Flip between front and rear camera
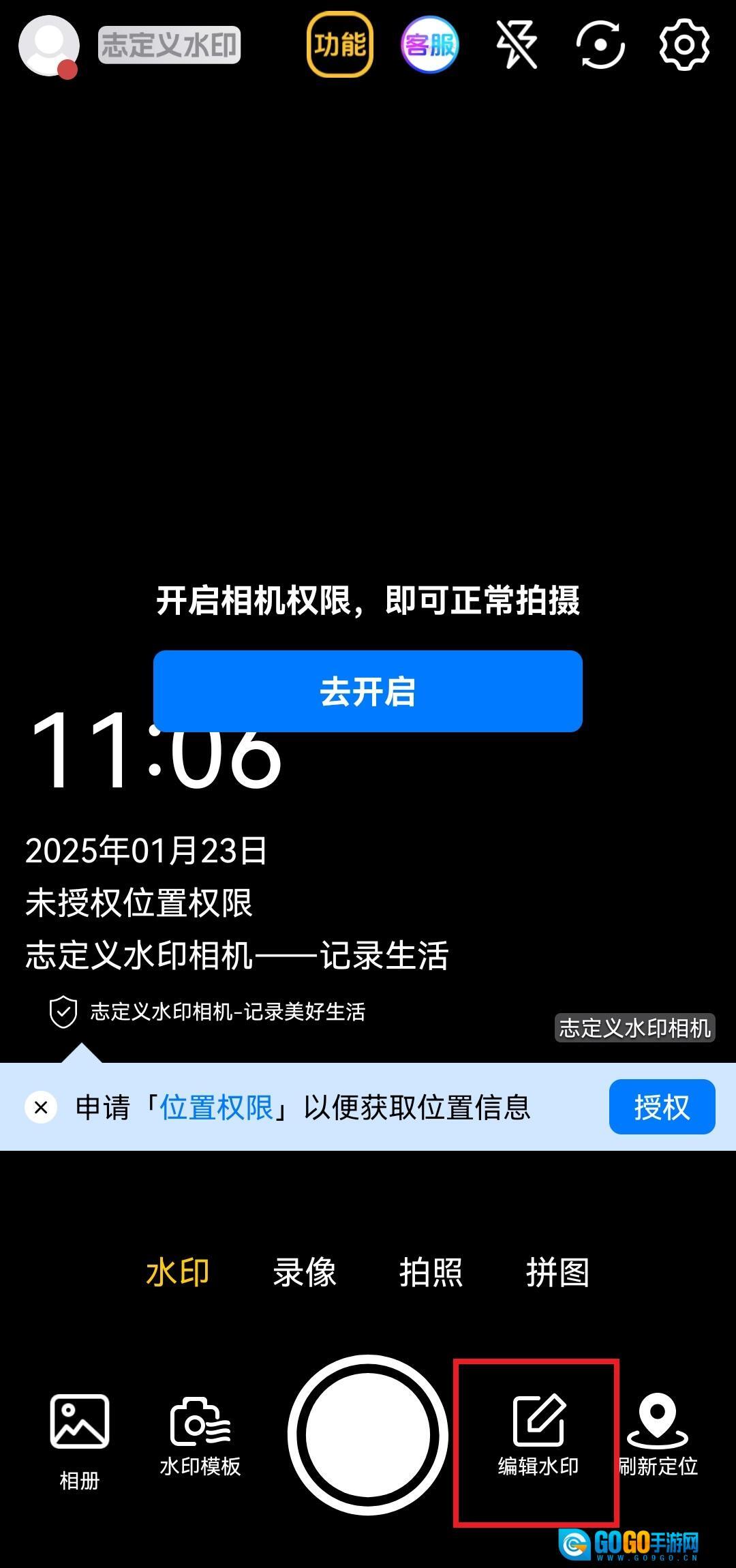Image resolution: width=736 pixels, height=1568 pixels. tap(600, 45)
